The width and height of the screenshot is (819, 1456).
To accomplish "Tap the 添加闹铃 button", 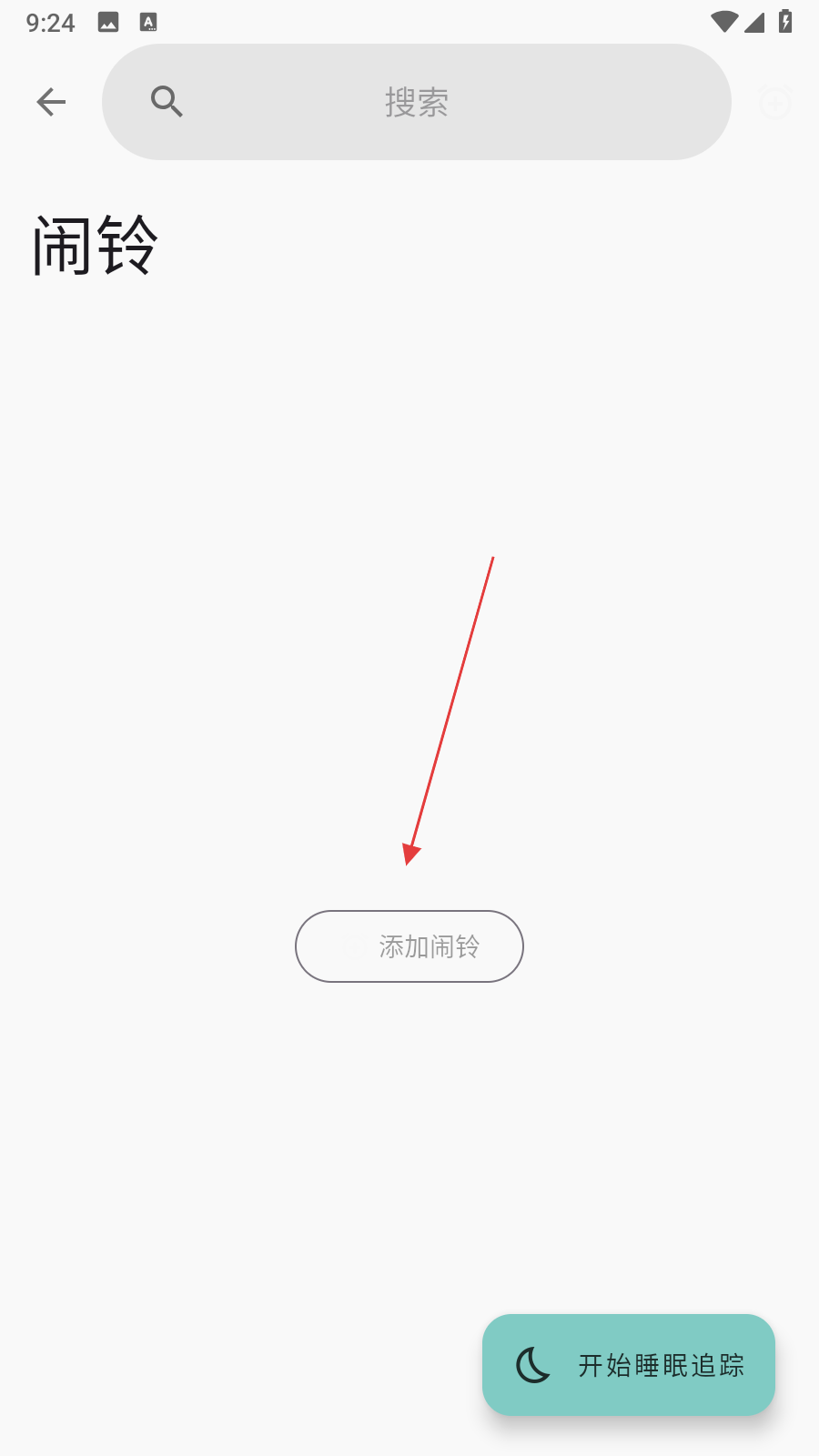I will click(x=409, y=946).
